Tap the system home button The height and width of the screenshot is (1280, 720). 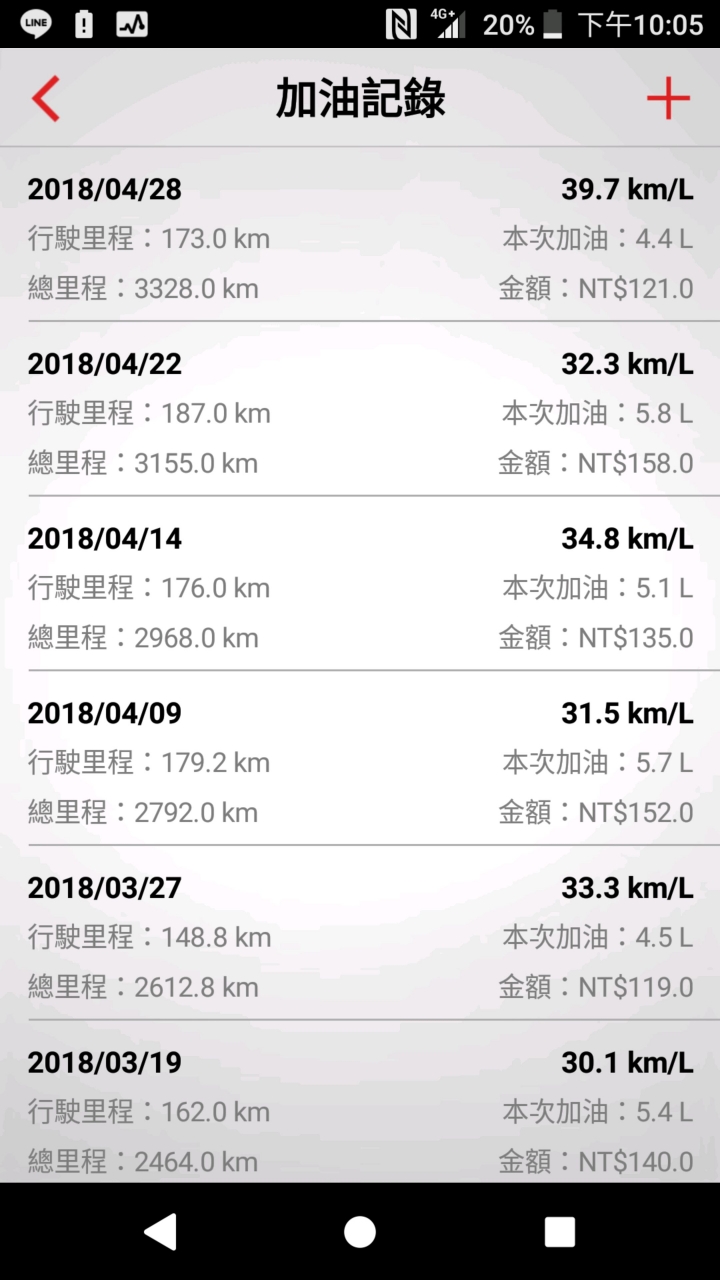click(x=360, y=1232)
